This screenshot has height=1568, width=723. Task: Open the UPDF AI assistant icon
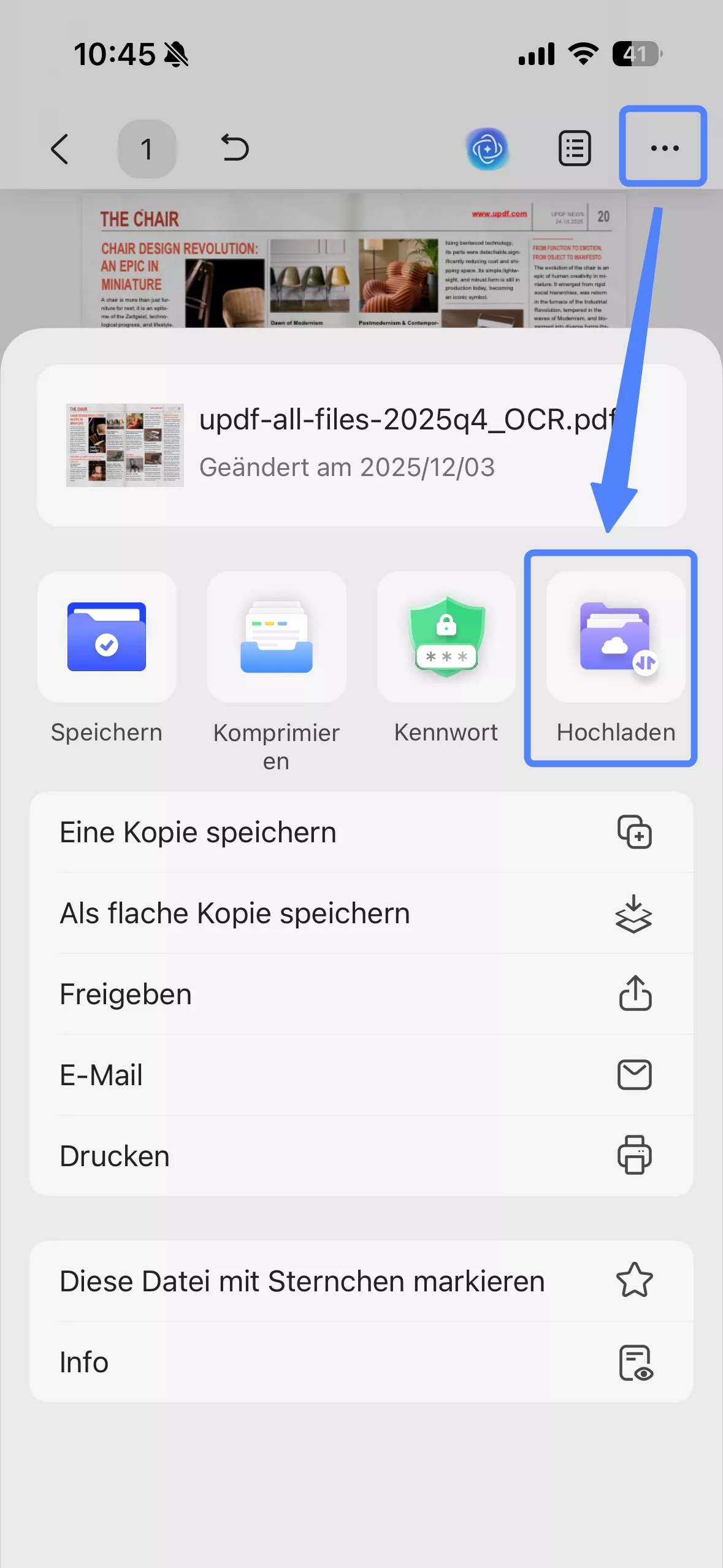pos(488,148)
